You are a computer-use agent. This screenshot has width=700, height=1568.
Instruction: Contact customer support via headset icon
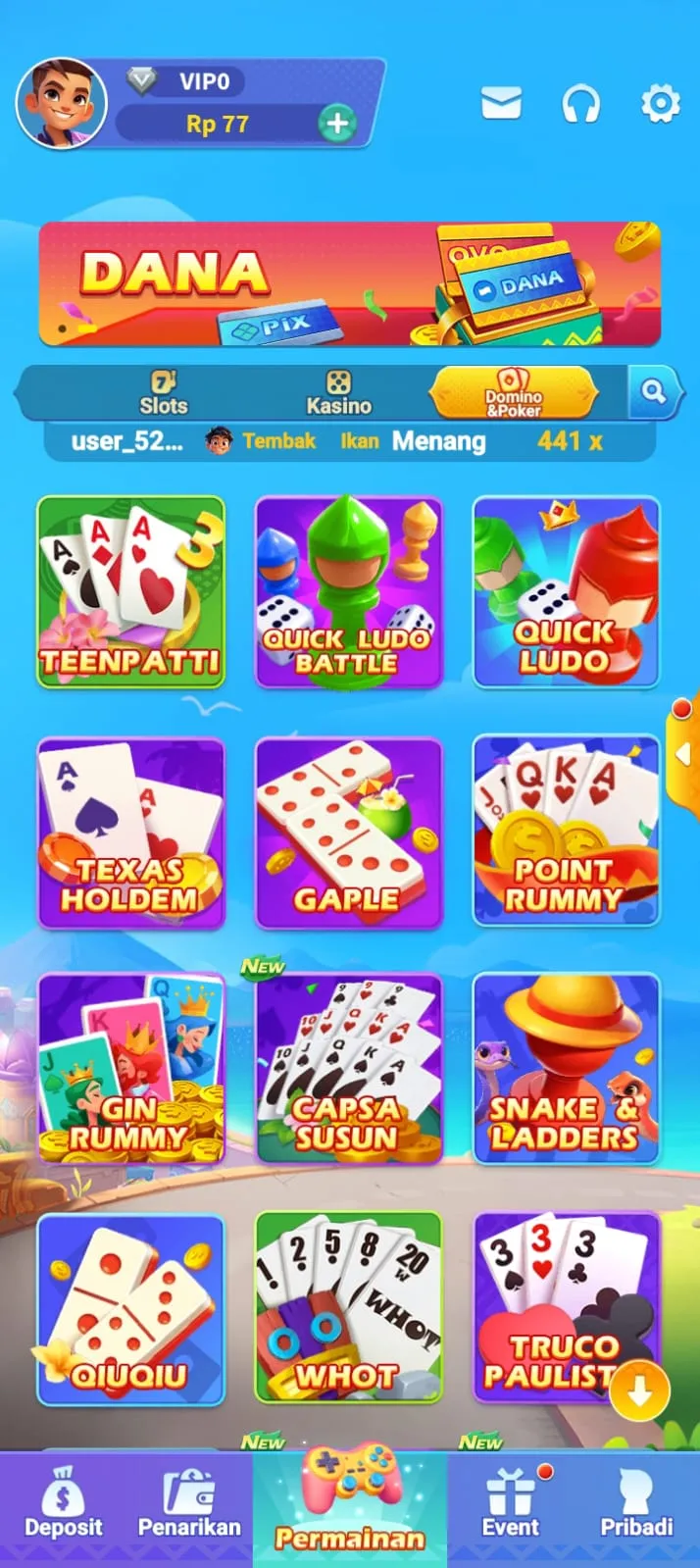(580, 103)
